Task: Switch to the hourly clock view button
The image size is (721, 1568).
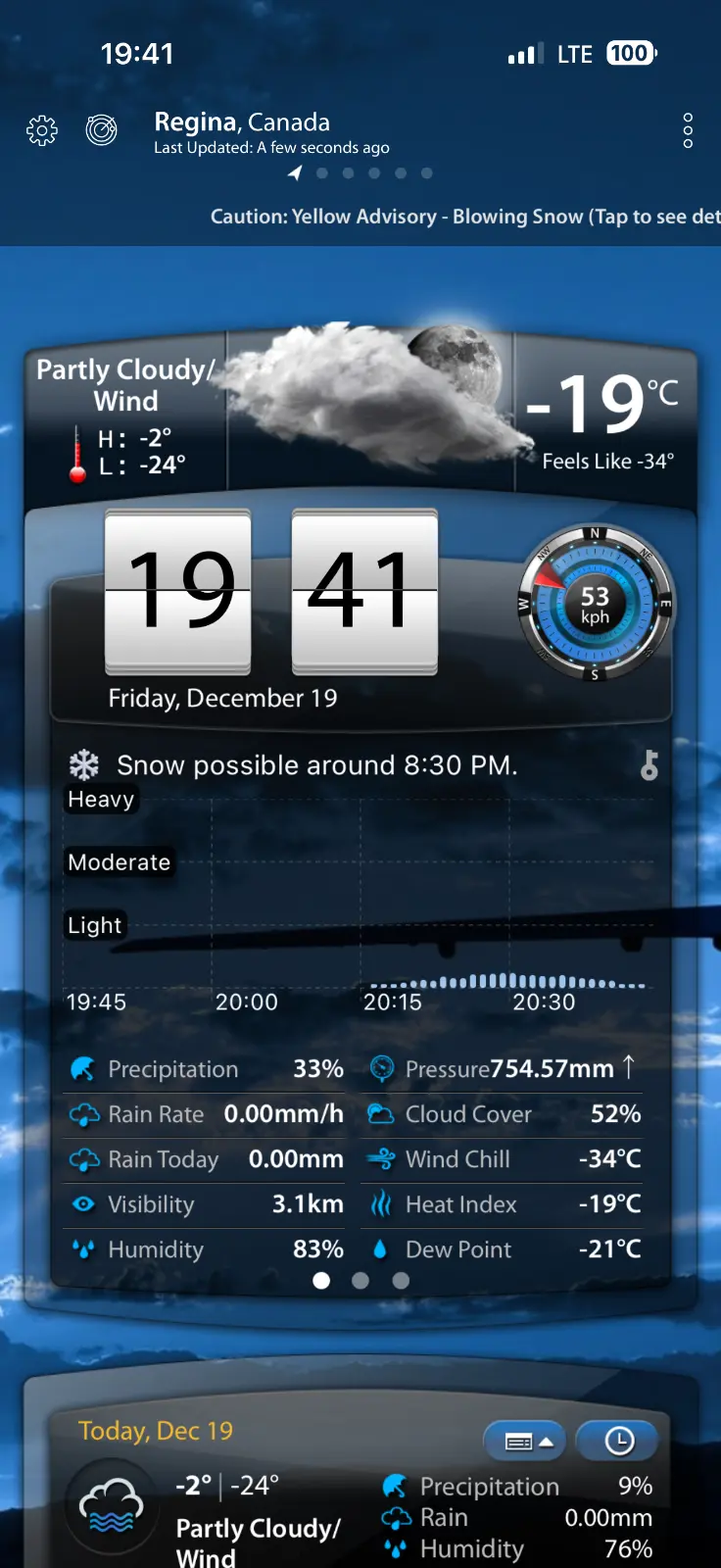Action: 617,1441
